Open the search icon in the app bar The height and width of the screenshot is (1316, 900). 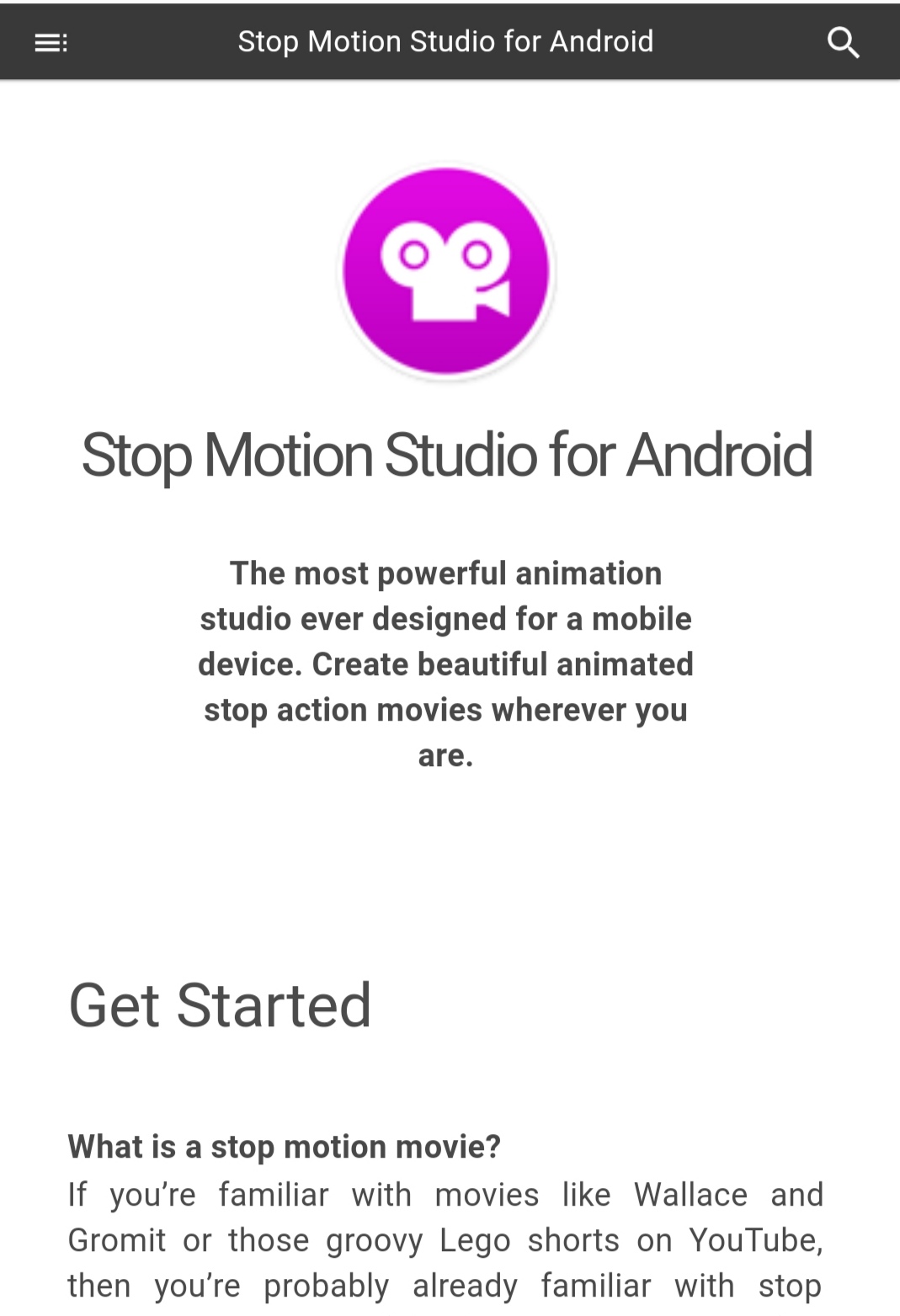coord(843,42)
